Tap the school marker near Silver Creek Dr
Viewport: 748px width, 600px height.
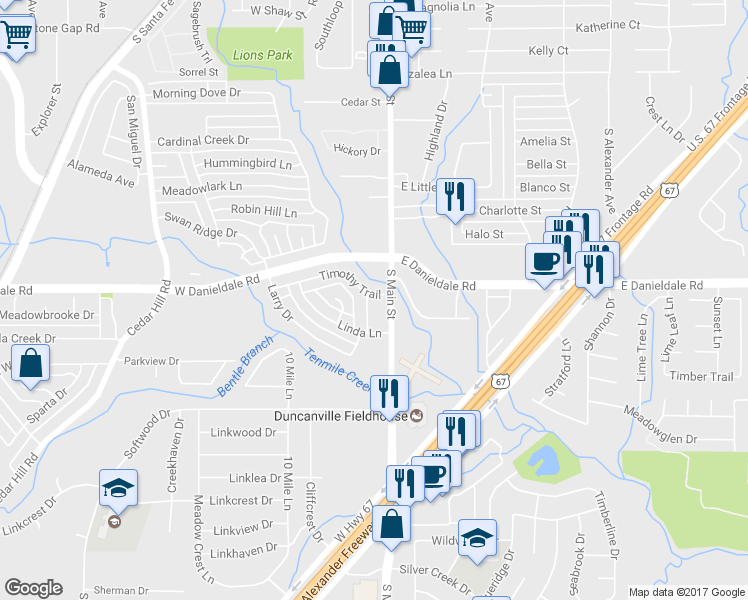pos(478,537)
